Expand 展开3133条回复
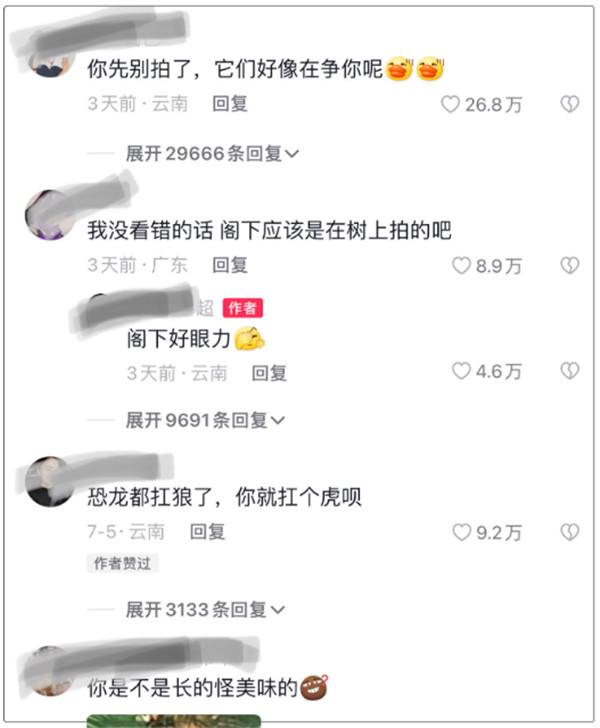The height and width of the screenshot is (728, 600). [x=205, y=609]
